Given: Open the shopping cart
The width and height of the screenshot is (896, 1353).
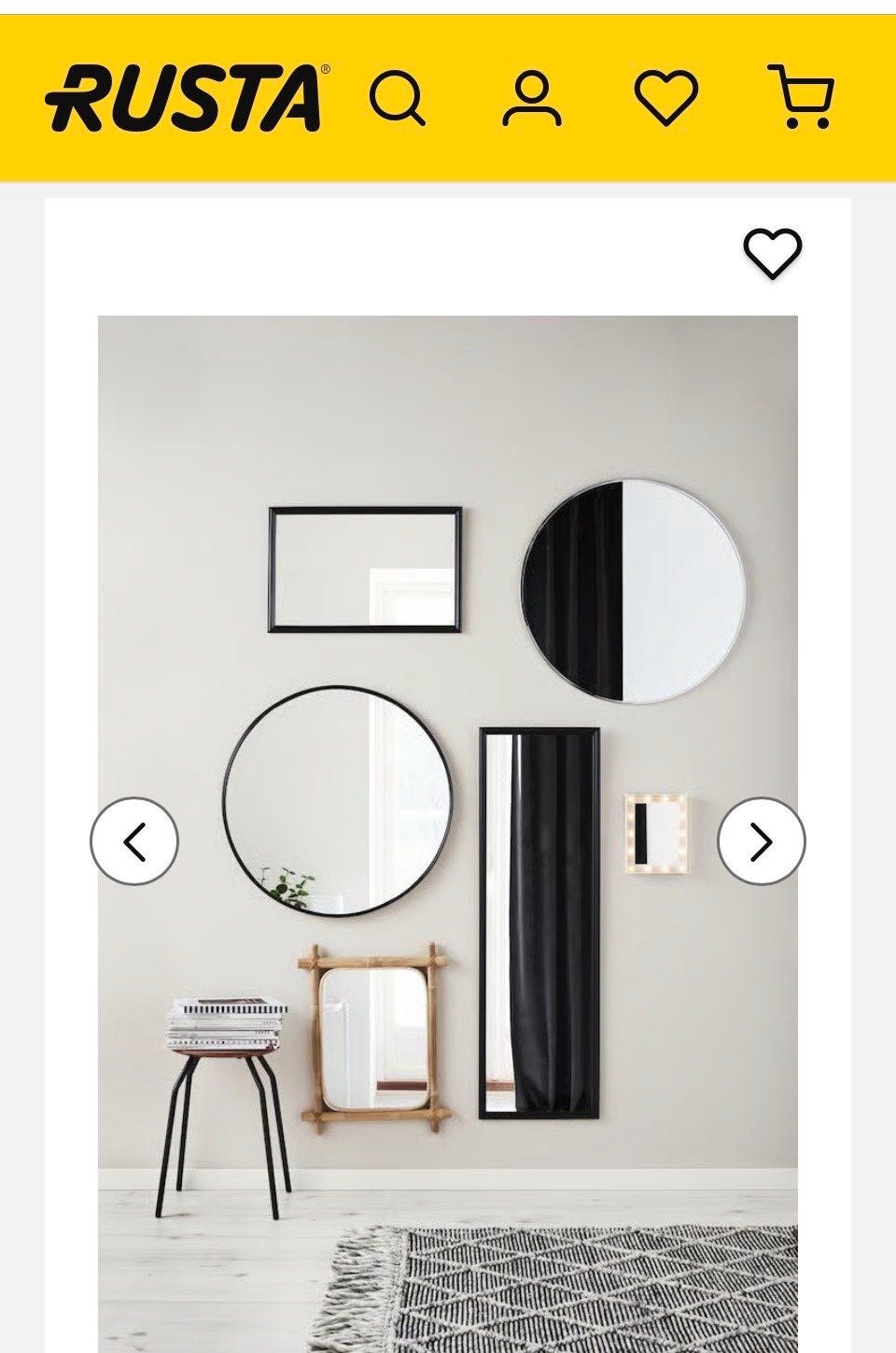Looking at the screenshot, I should coord(801,97).
